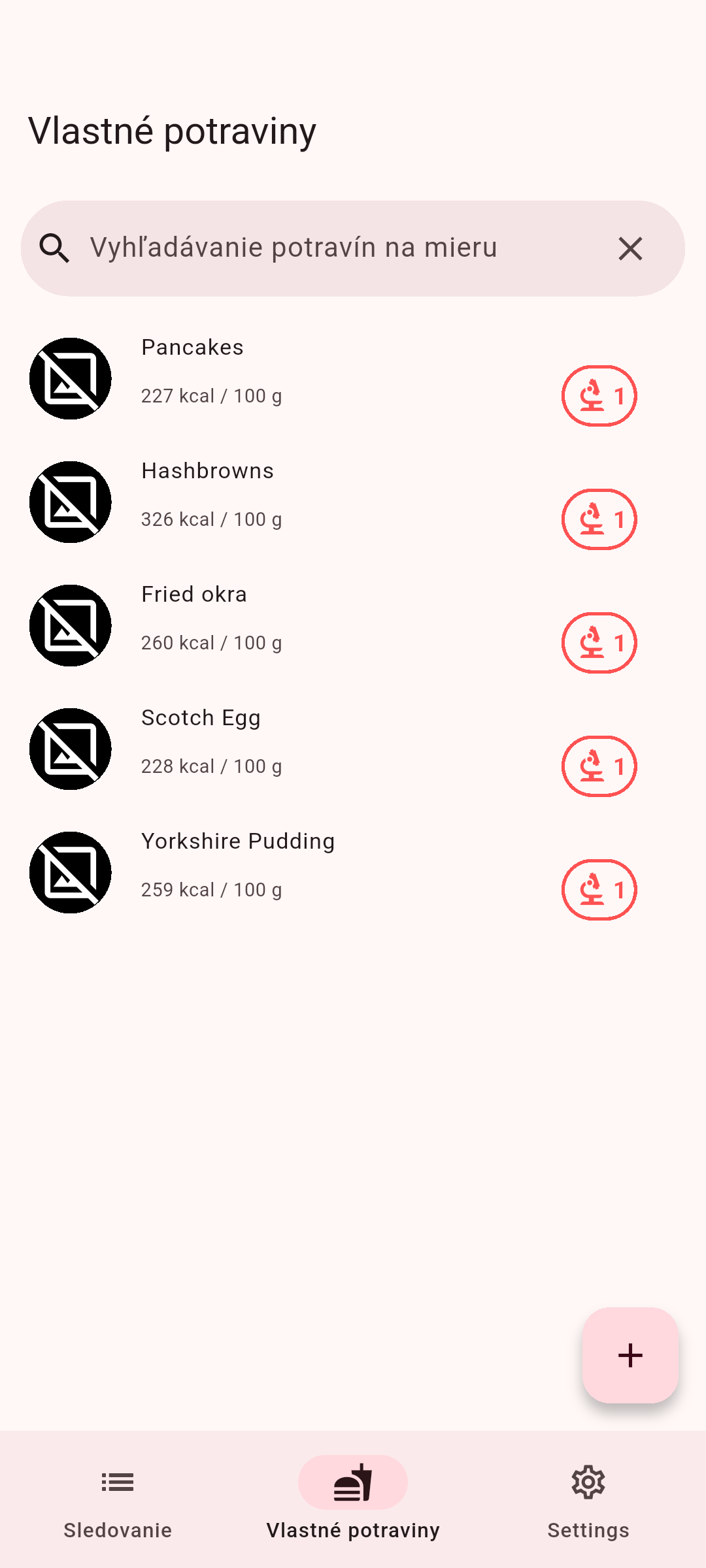Tap the microscope badge on Pancakes
Viewport: 706px width, 1568px height.
click(x=599, y=396)
